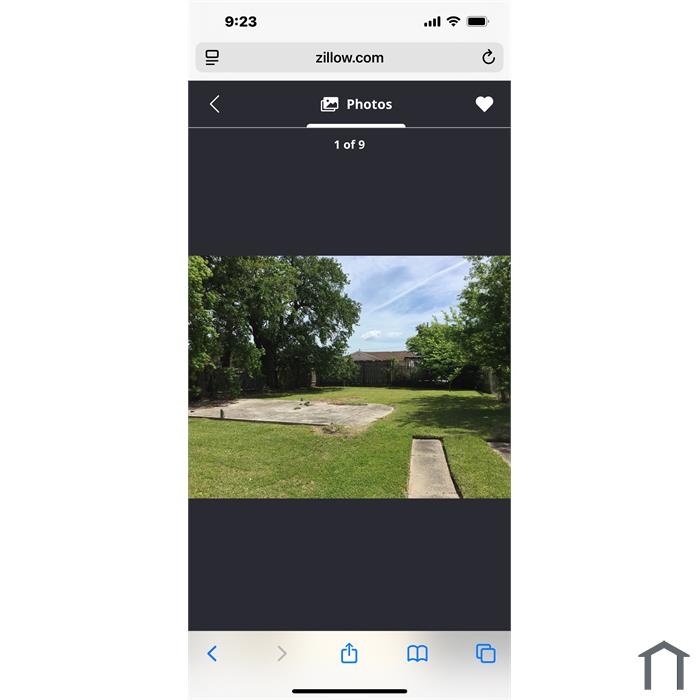Reload the Zillow page
Viewport: 700px width, 700px height.
[488, 57]
